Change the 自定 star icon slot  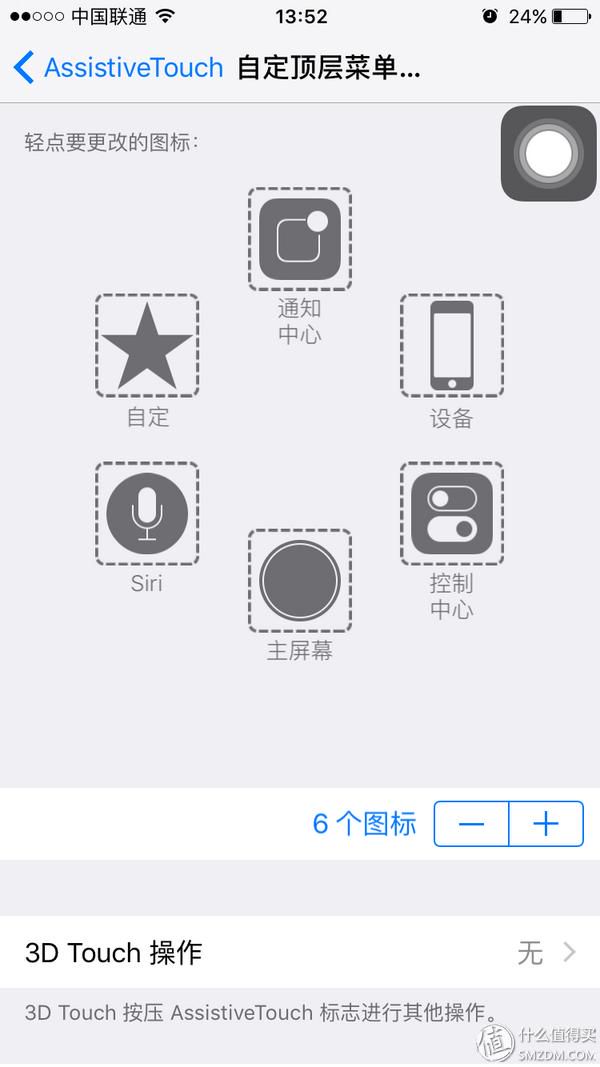coord(147,346)
